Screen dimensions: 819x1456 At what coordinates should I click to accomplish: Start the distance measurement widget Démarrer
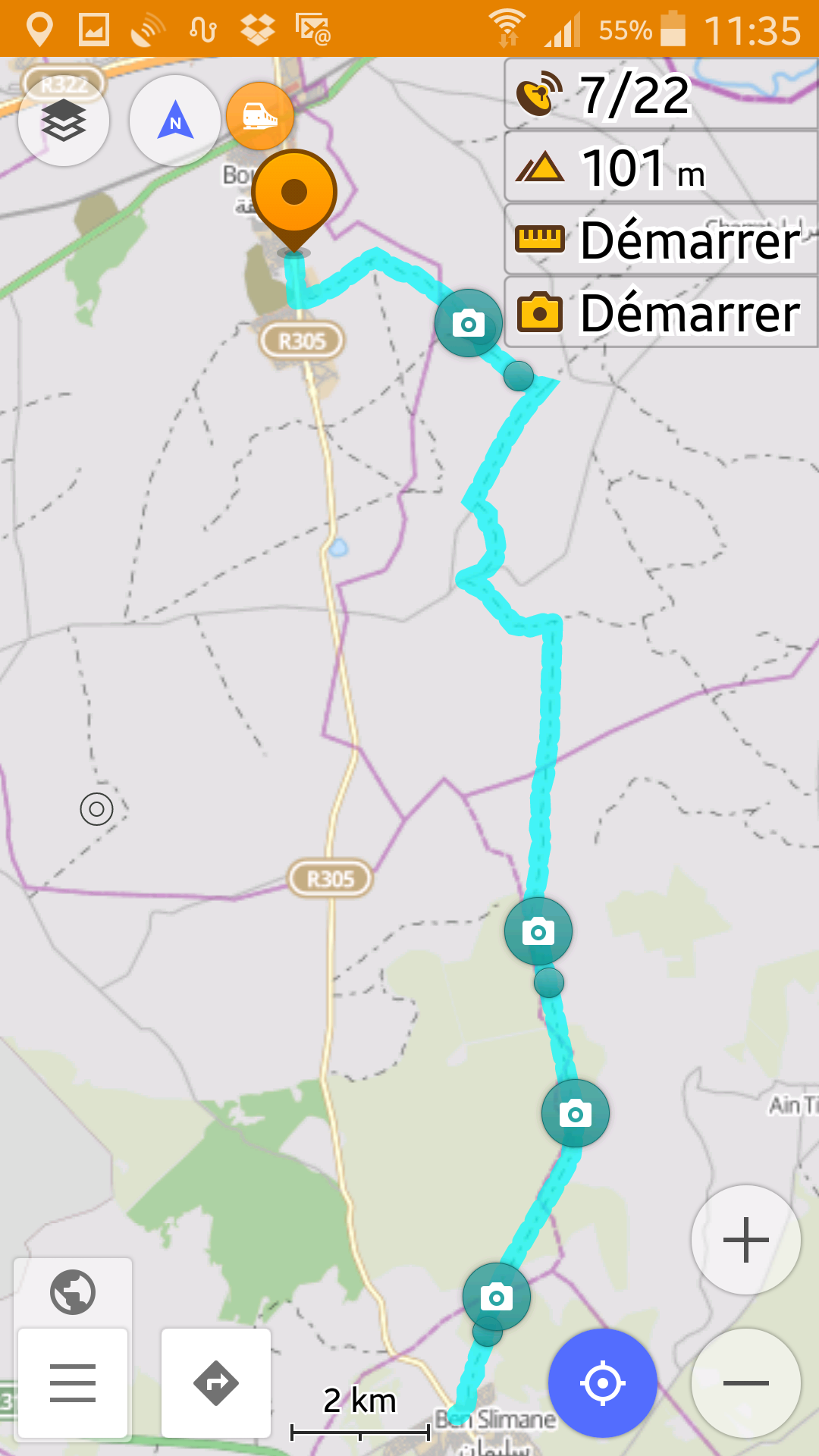661,240
